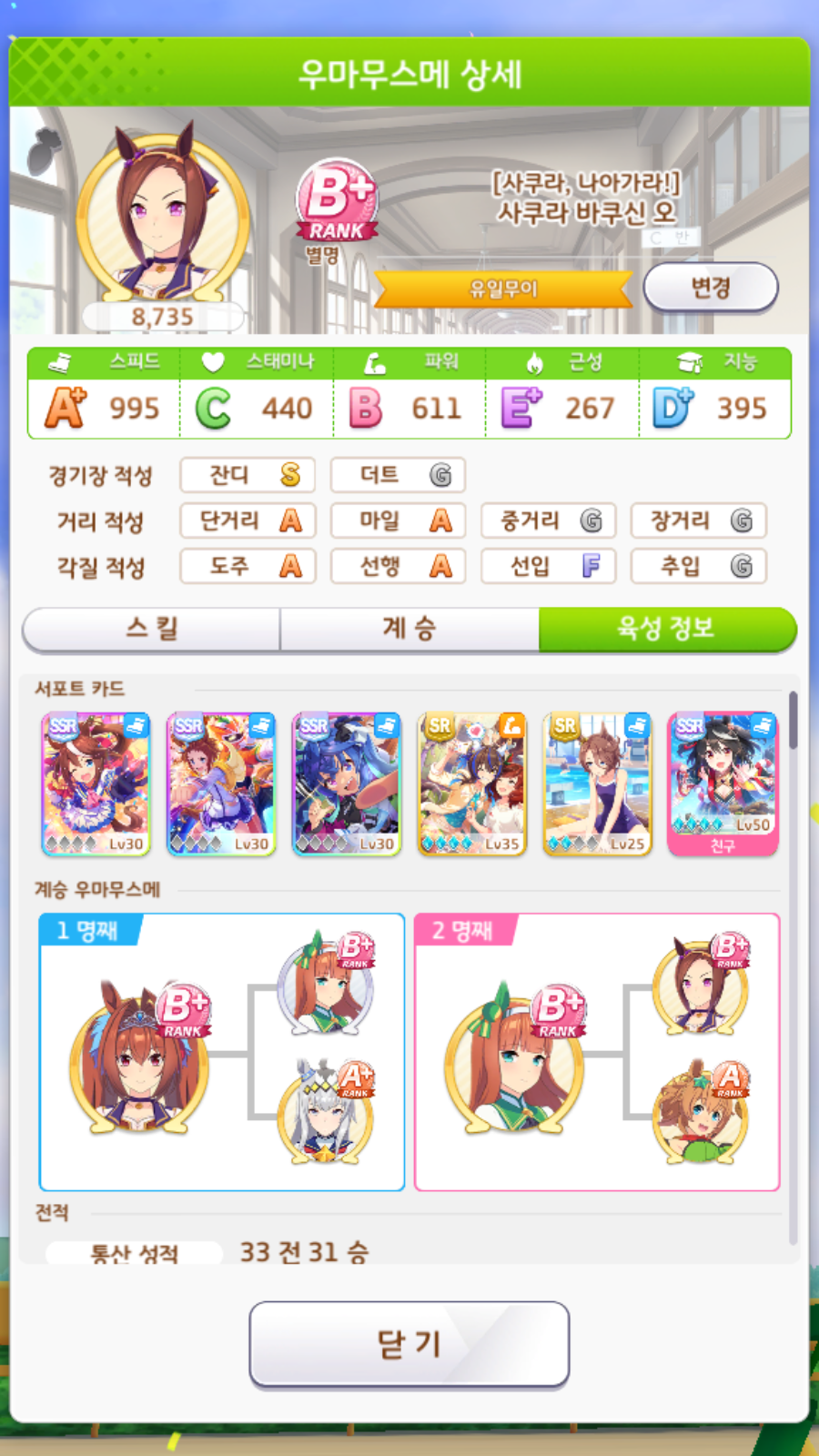This screenshot has height=1456, width=819.
Task: Open the 친구 Lv50 support card
Action: coord(723,784)
